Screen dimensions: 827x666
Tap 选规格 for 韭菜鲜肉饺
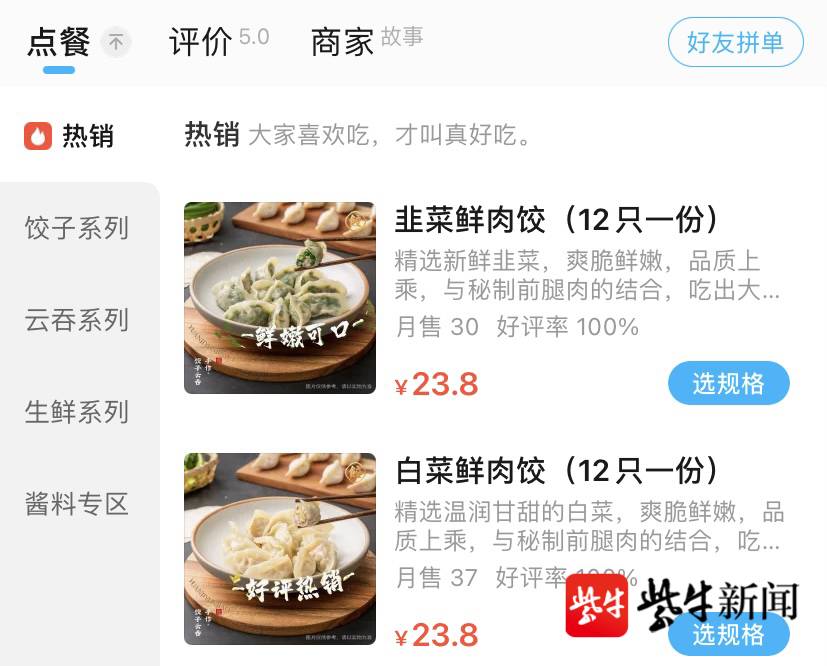click(728, 384)
